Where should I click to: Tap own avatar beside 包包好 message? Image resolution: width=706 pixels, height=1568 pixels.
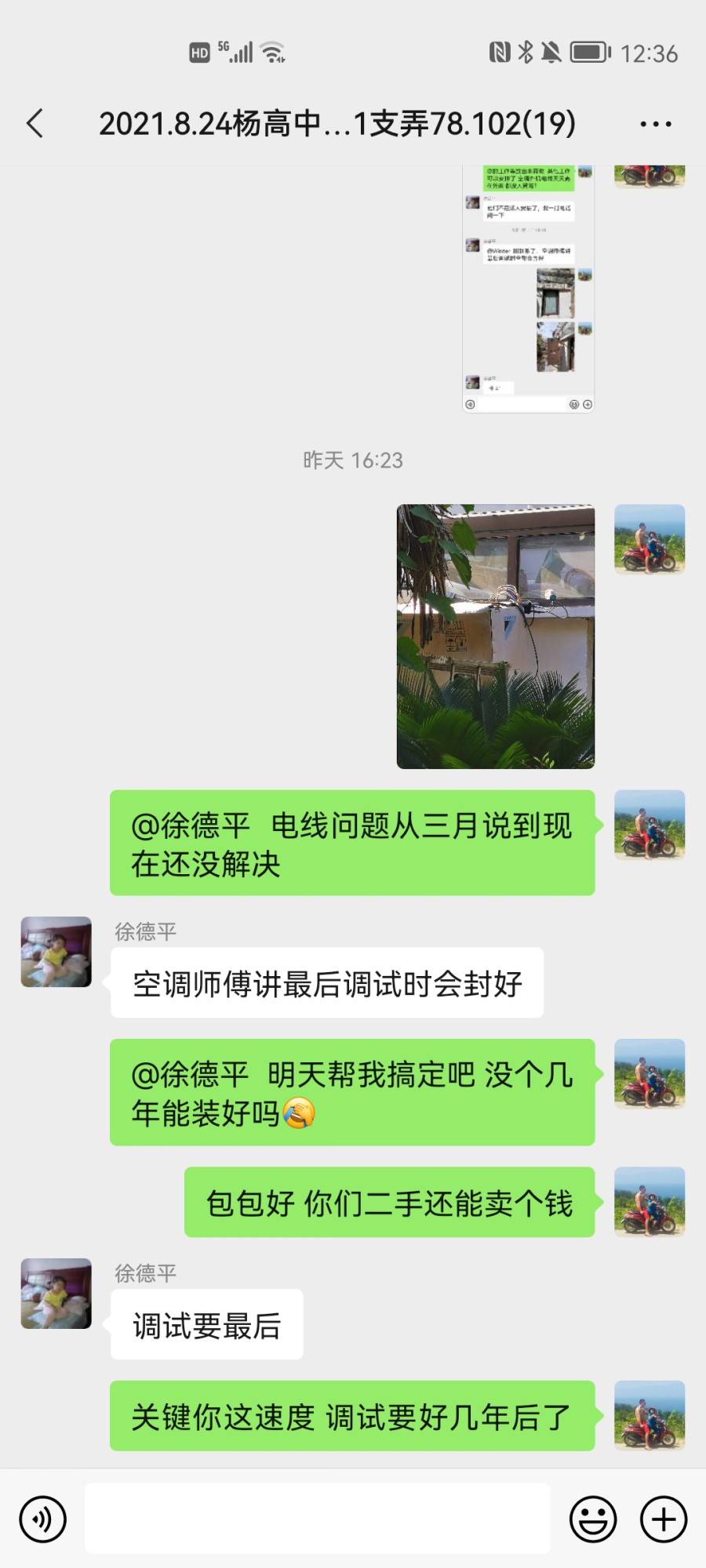649,1202
